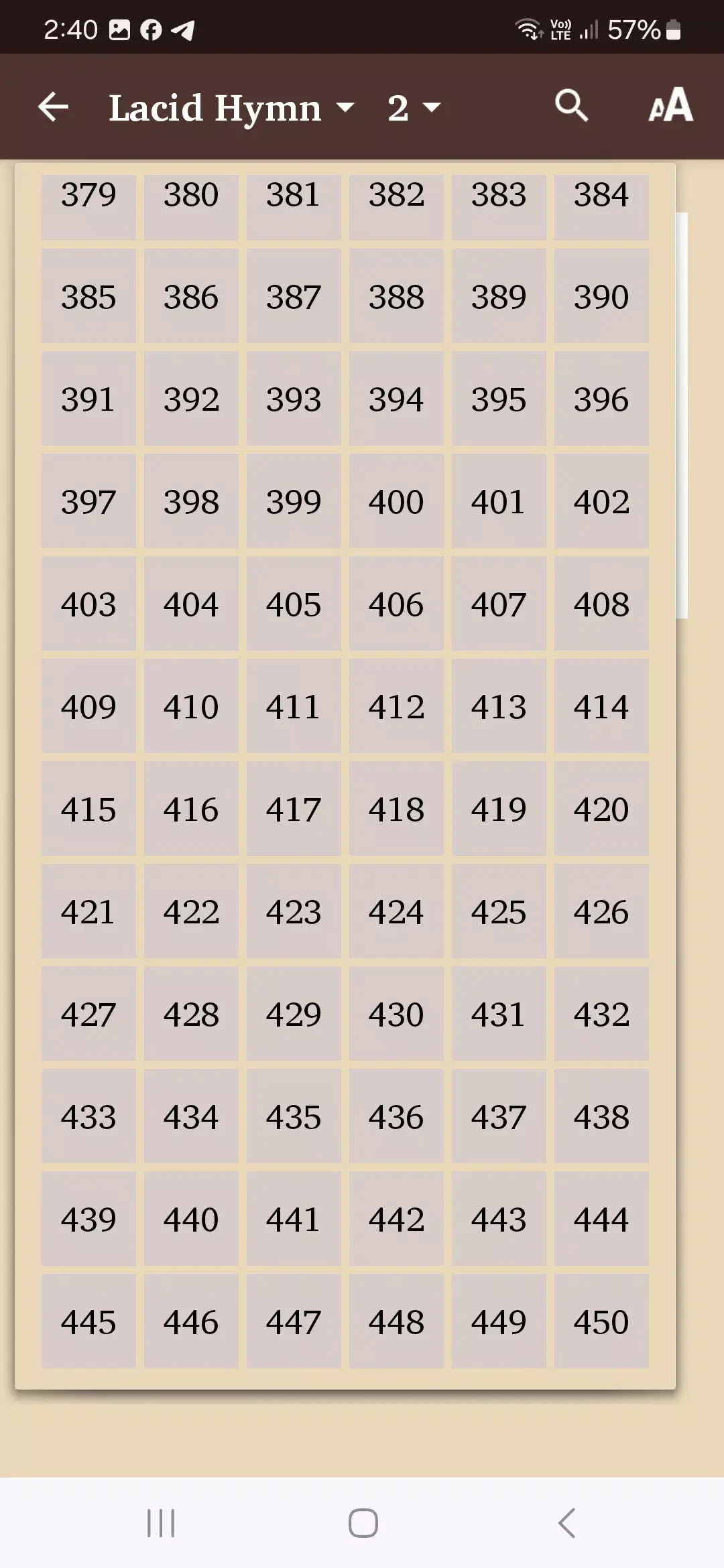Select hymn 379

click(x=88, y=201)
